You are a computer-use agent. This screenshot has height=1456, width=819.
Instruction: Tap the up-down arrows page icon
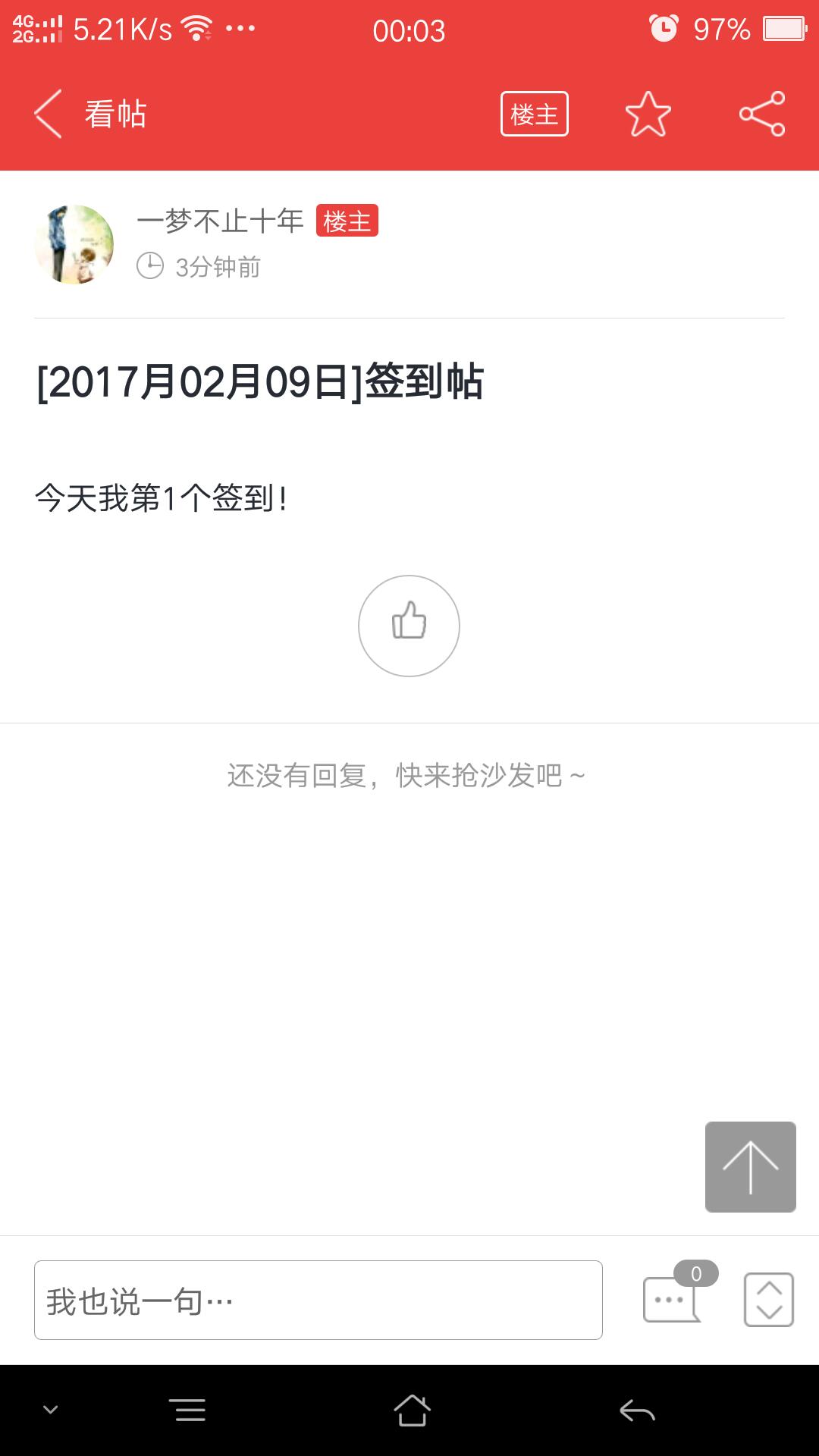click(768, 1300)
